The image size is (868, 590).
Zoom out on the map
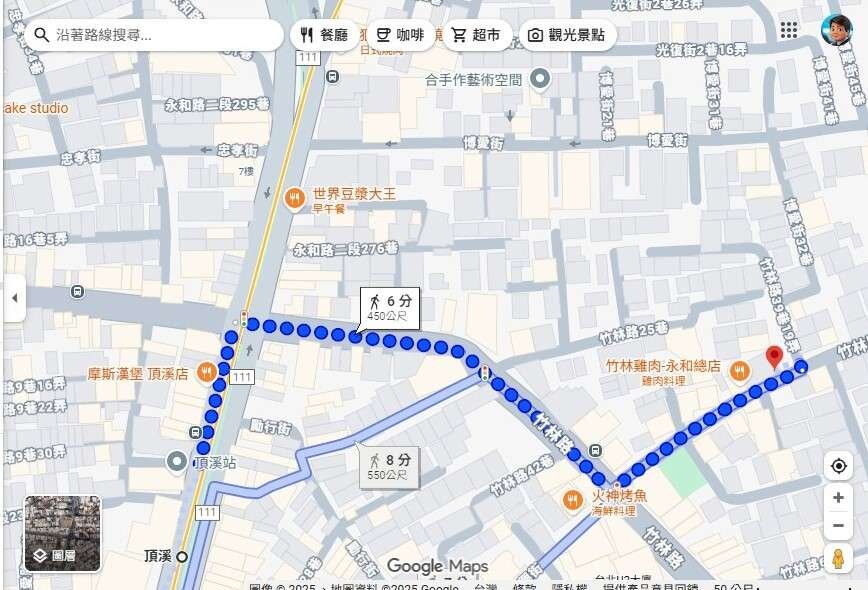[x=838, y=526]
